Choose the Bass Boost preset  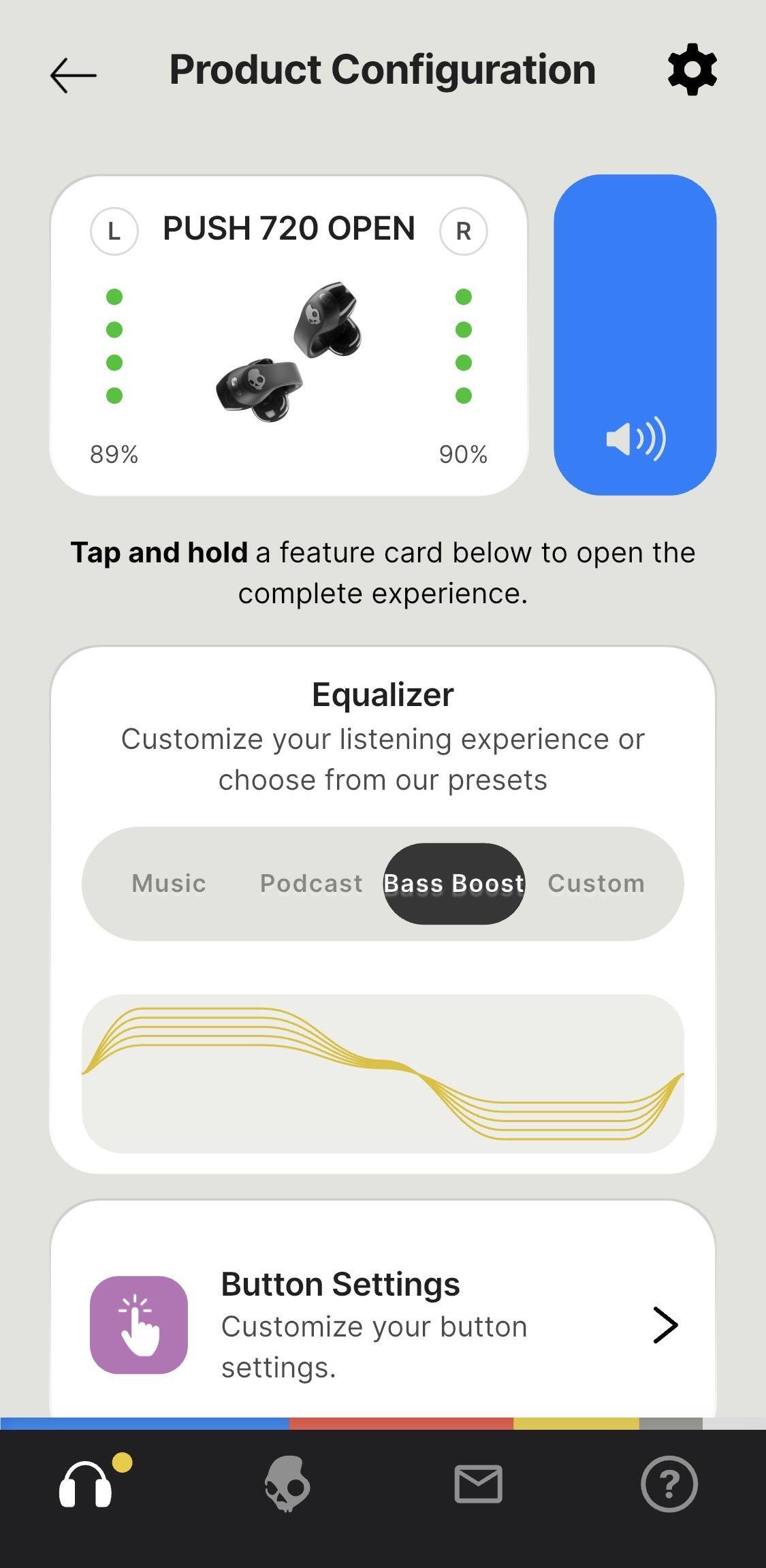pos(454,883)
